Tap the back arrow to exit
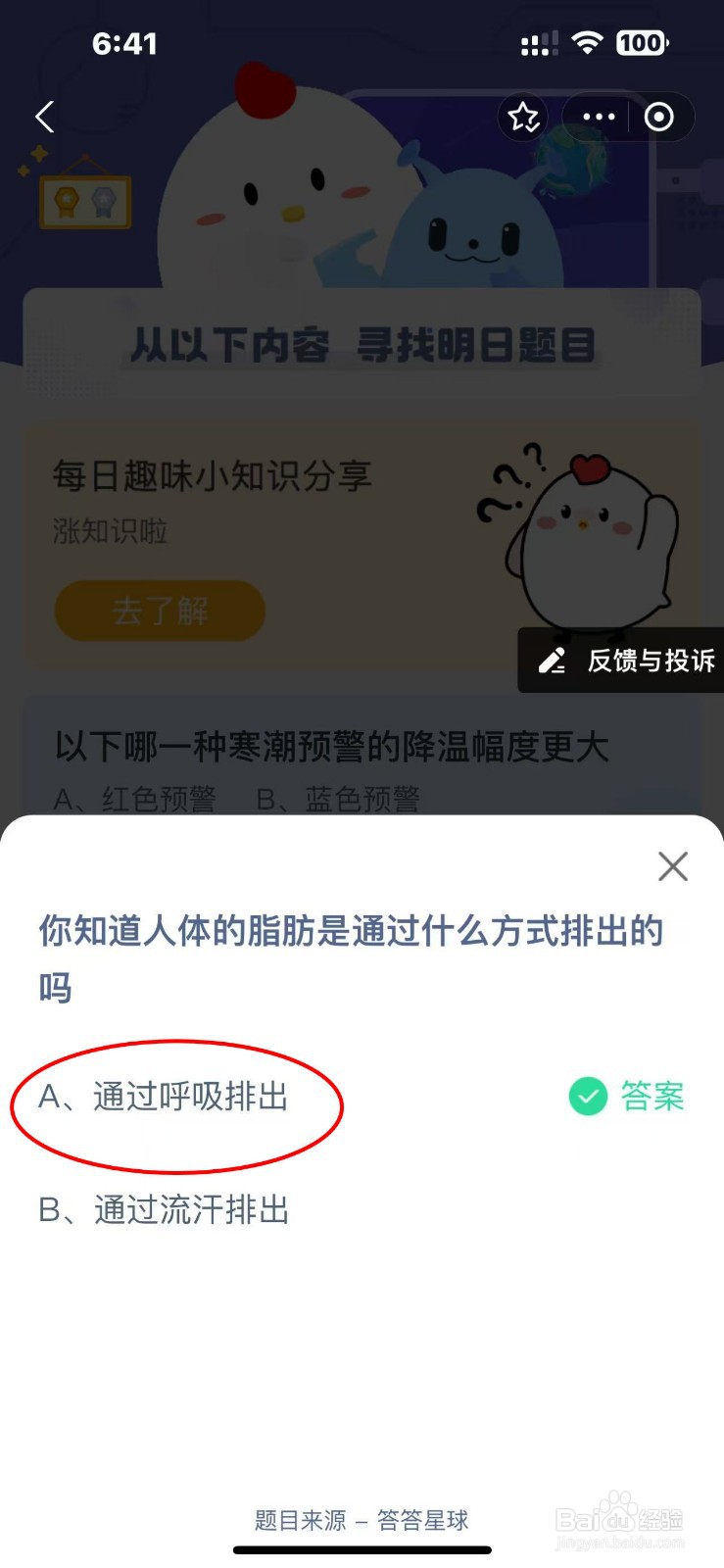Image resolution: width=724 pixels, height=1568 pixels. 43,117
